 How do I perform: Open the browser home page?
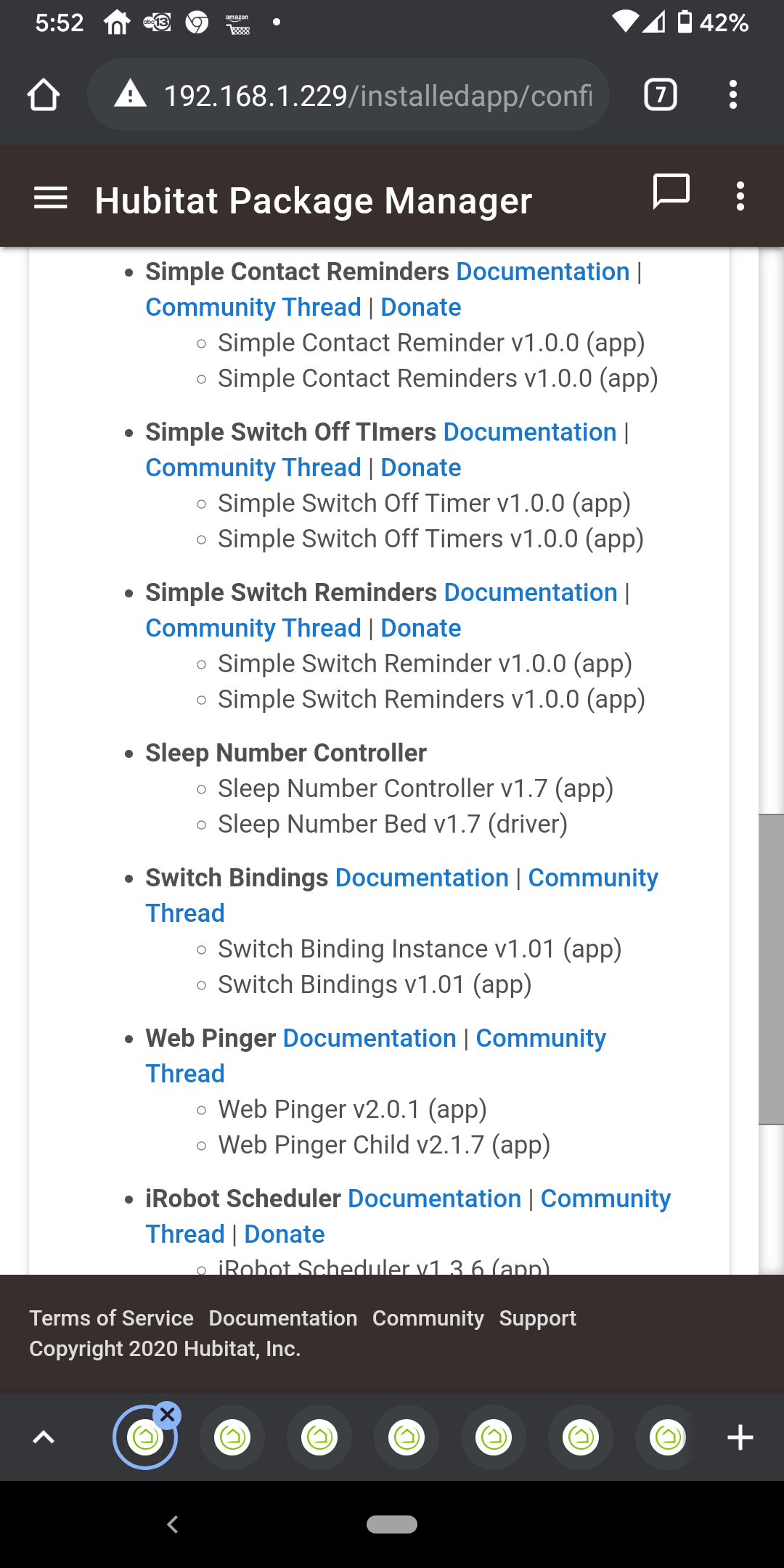point(44,95)
